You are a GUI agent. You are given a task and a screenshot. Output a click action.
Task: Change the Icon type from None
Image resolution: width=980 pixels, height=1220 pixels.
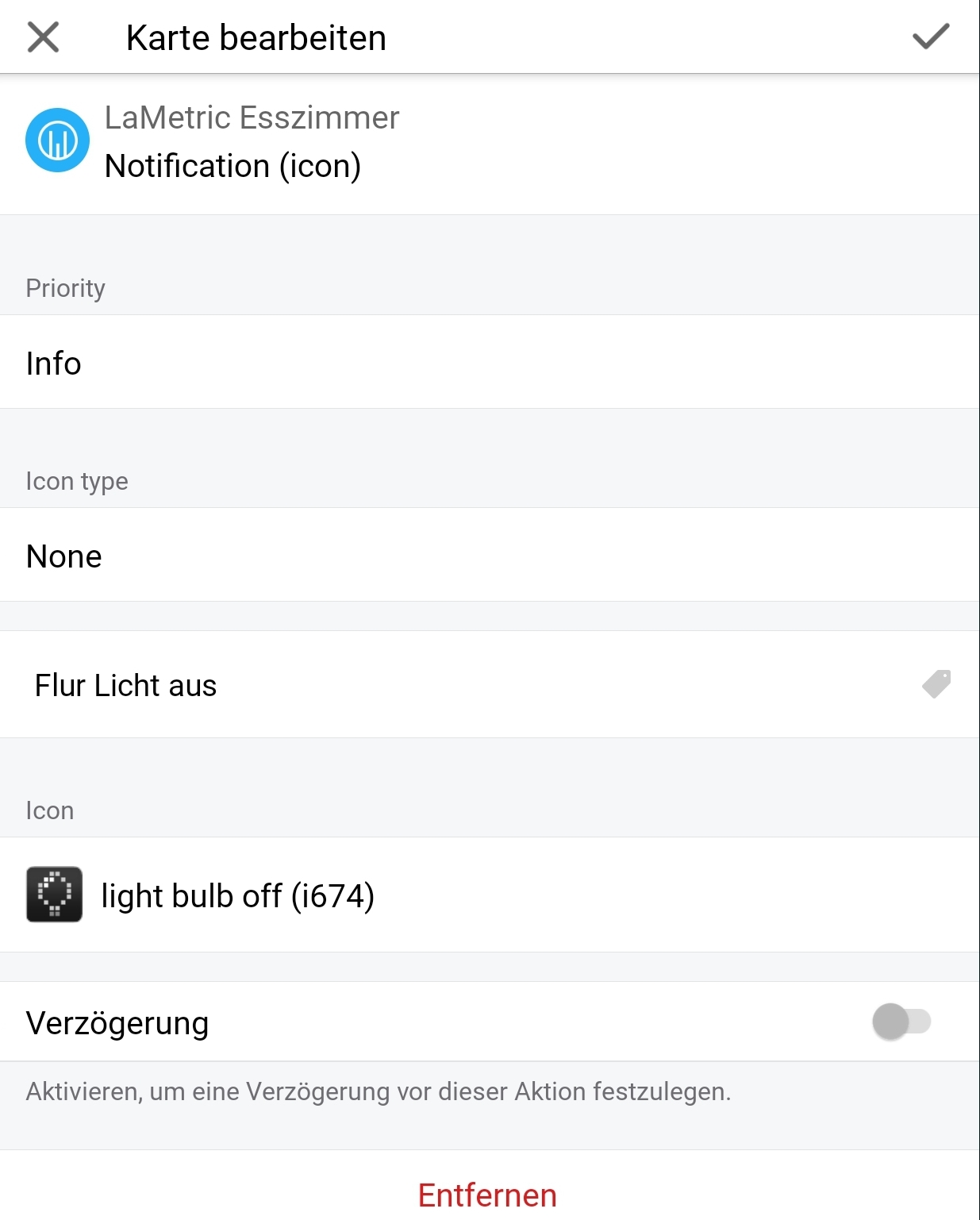pos(489,556)
